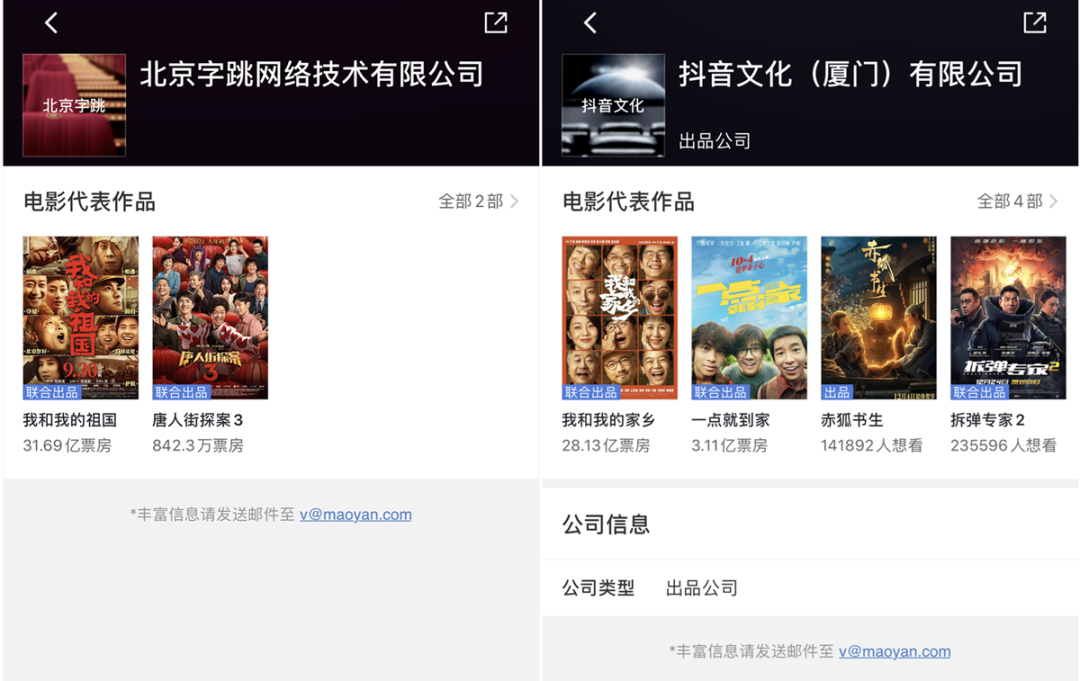Screen dimensions: 1080x681
Task: Open the movie 赤狐书生
Action: pyautogui.click(x=878, y=318)
